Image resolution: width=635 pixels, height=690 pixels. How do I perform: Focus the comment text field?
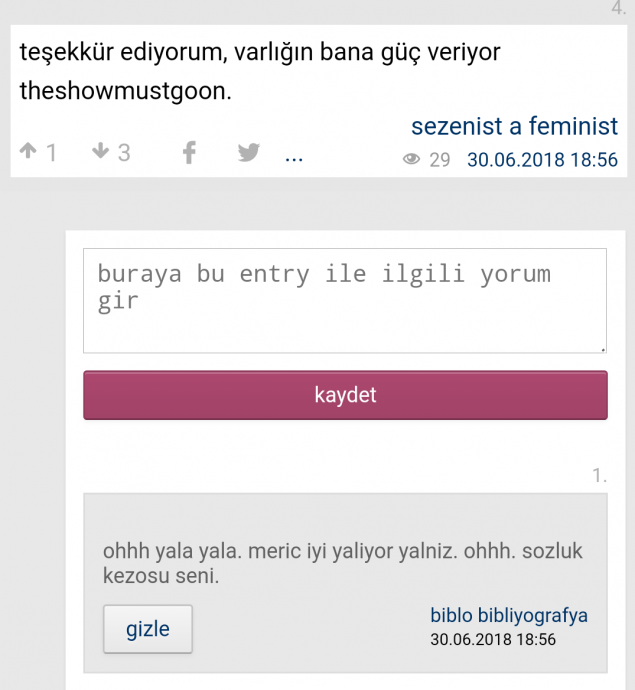click(x=344, y=300)
